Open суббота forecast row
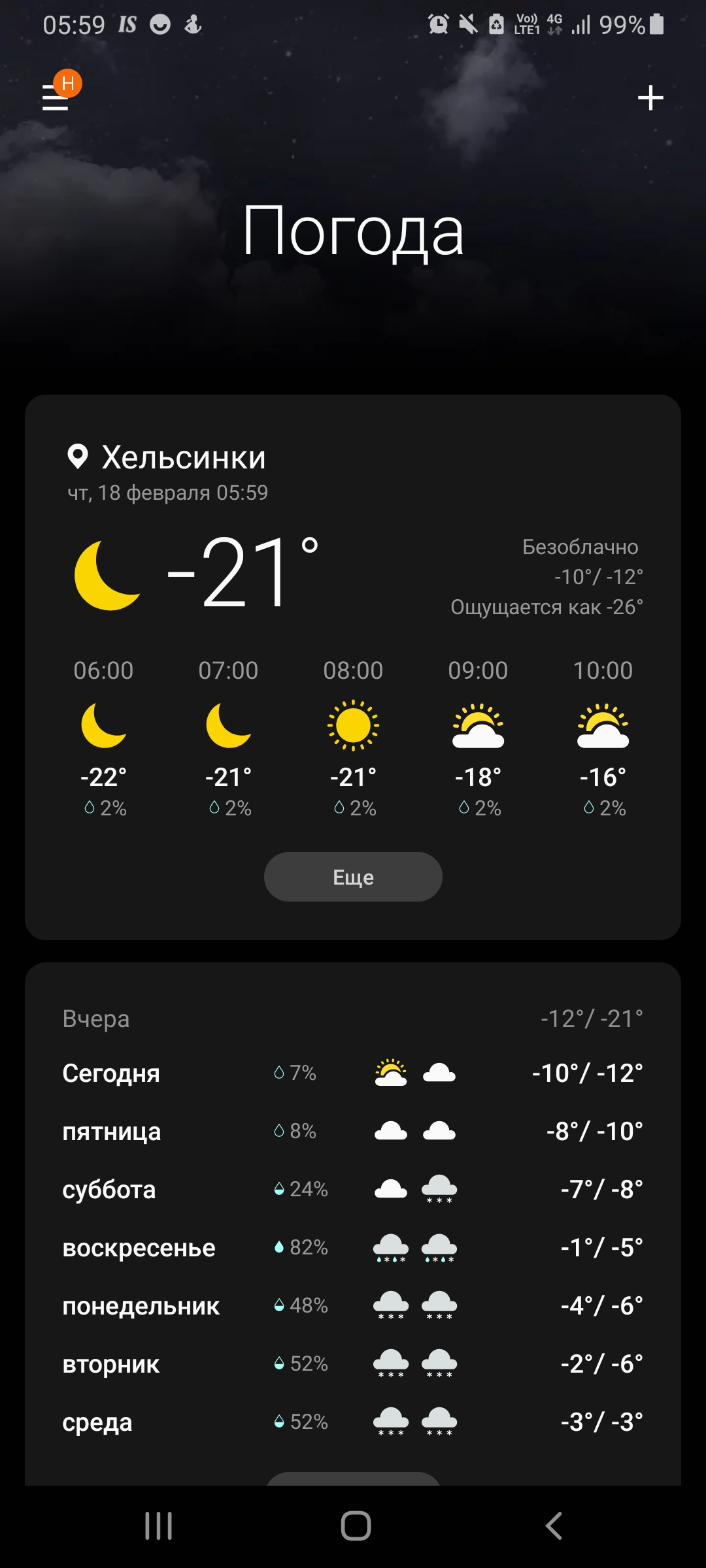The height and width of the screenshot is (1568, 706). pos(353,1189)
